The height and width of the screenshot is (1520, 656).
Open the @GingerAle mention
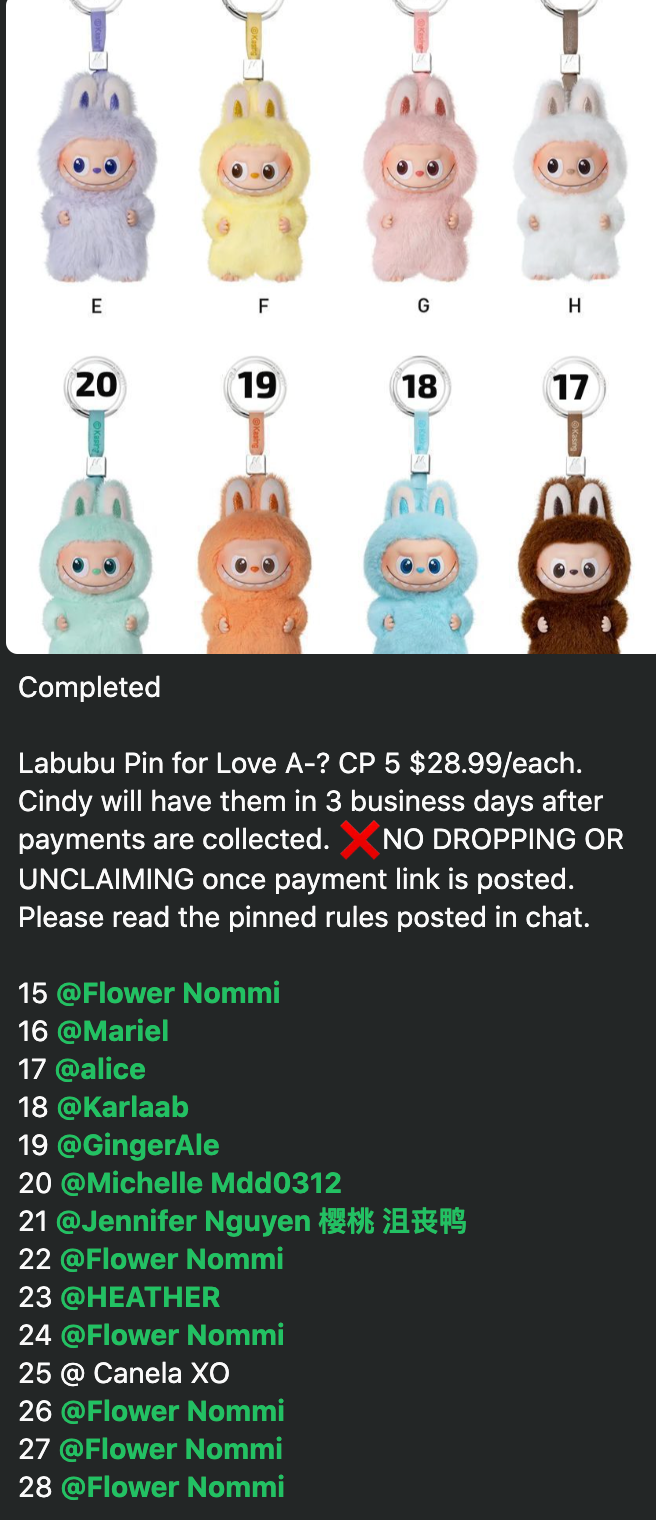(x=138, y=1145)
